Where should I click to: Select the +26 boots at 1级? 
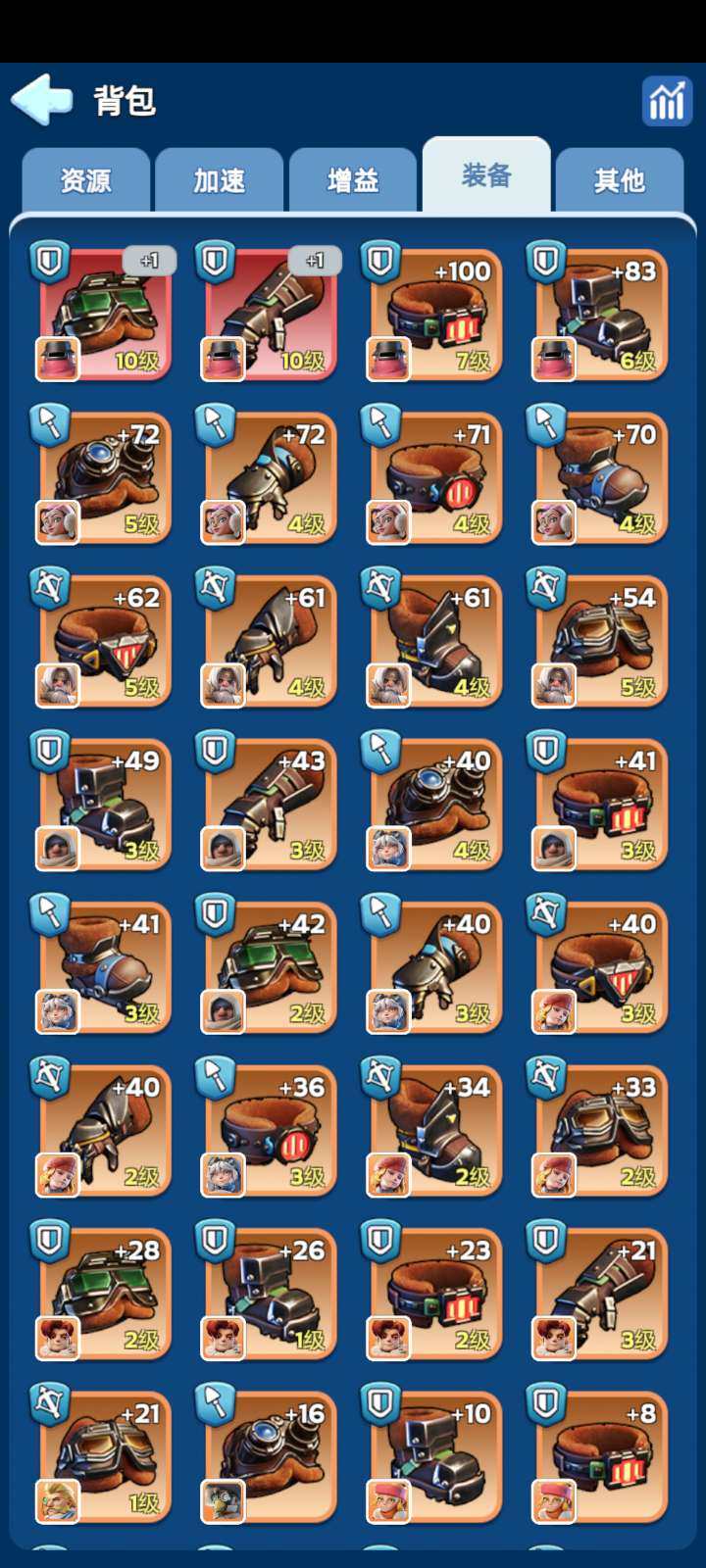pos(270,1296)
